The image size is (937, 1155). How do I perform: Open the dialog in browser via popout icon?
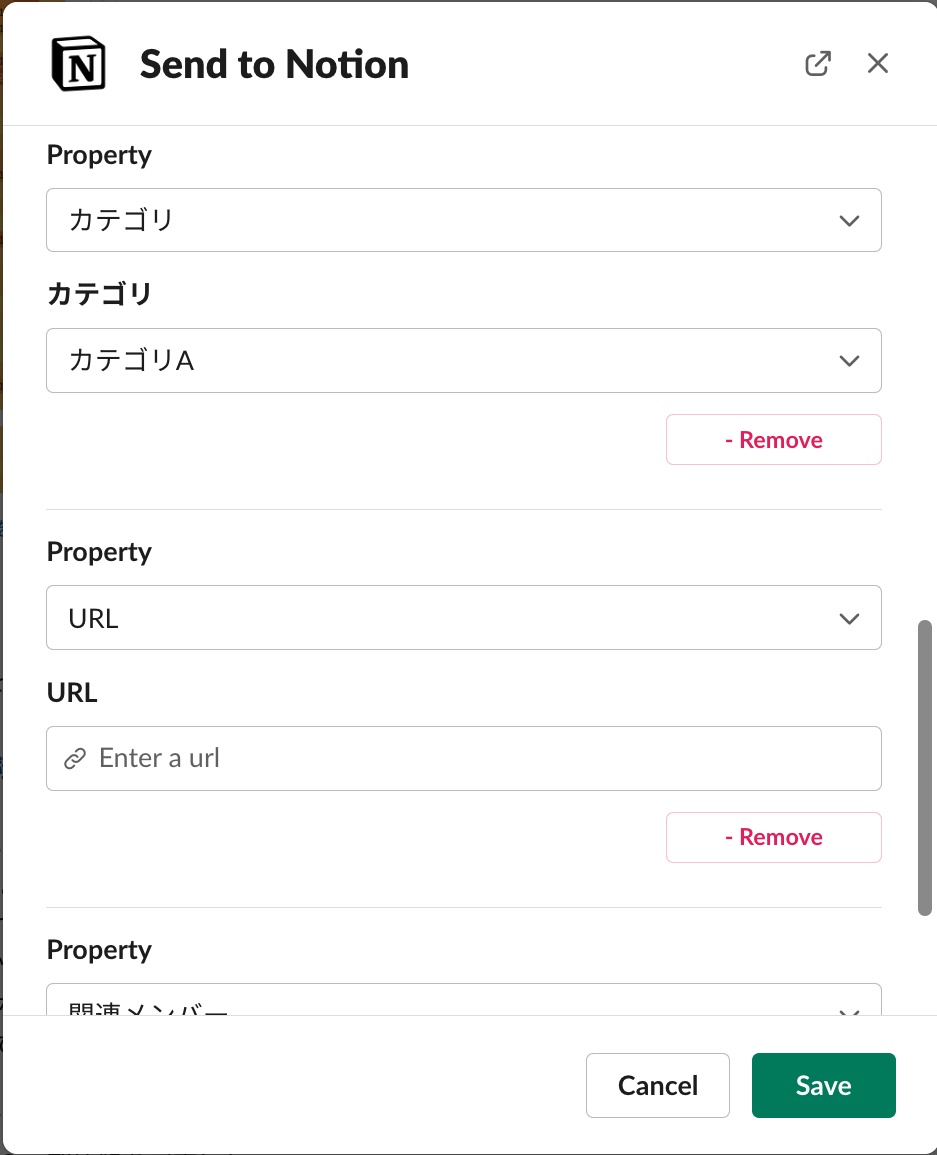[x=818, y=62]
